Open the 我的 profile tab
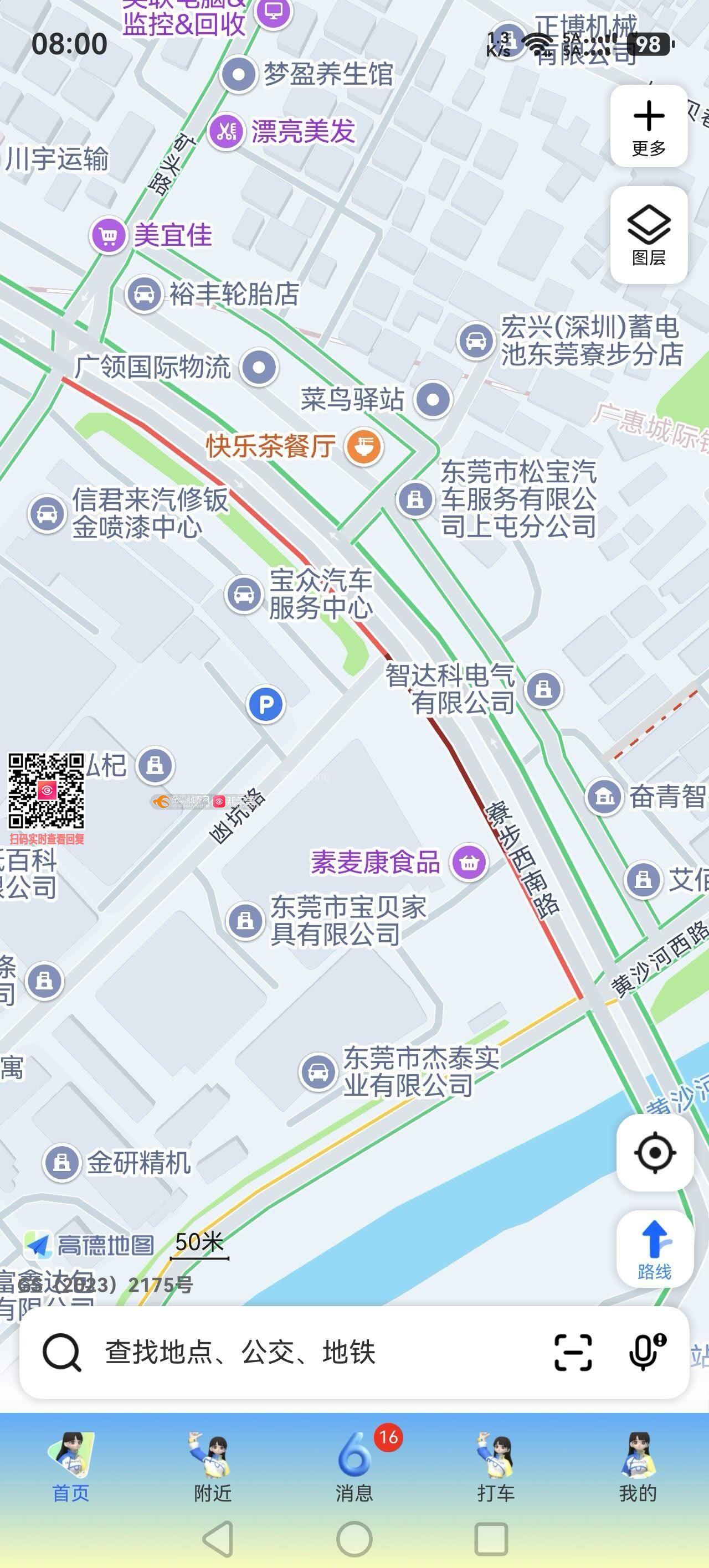The image size is (709, 1568). click(638, 1469)
